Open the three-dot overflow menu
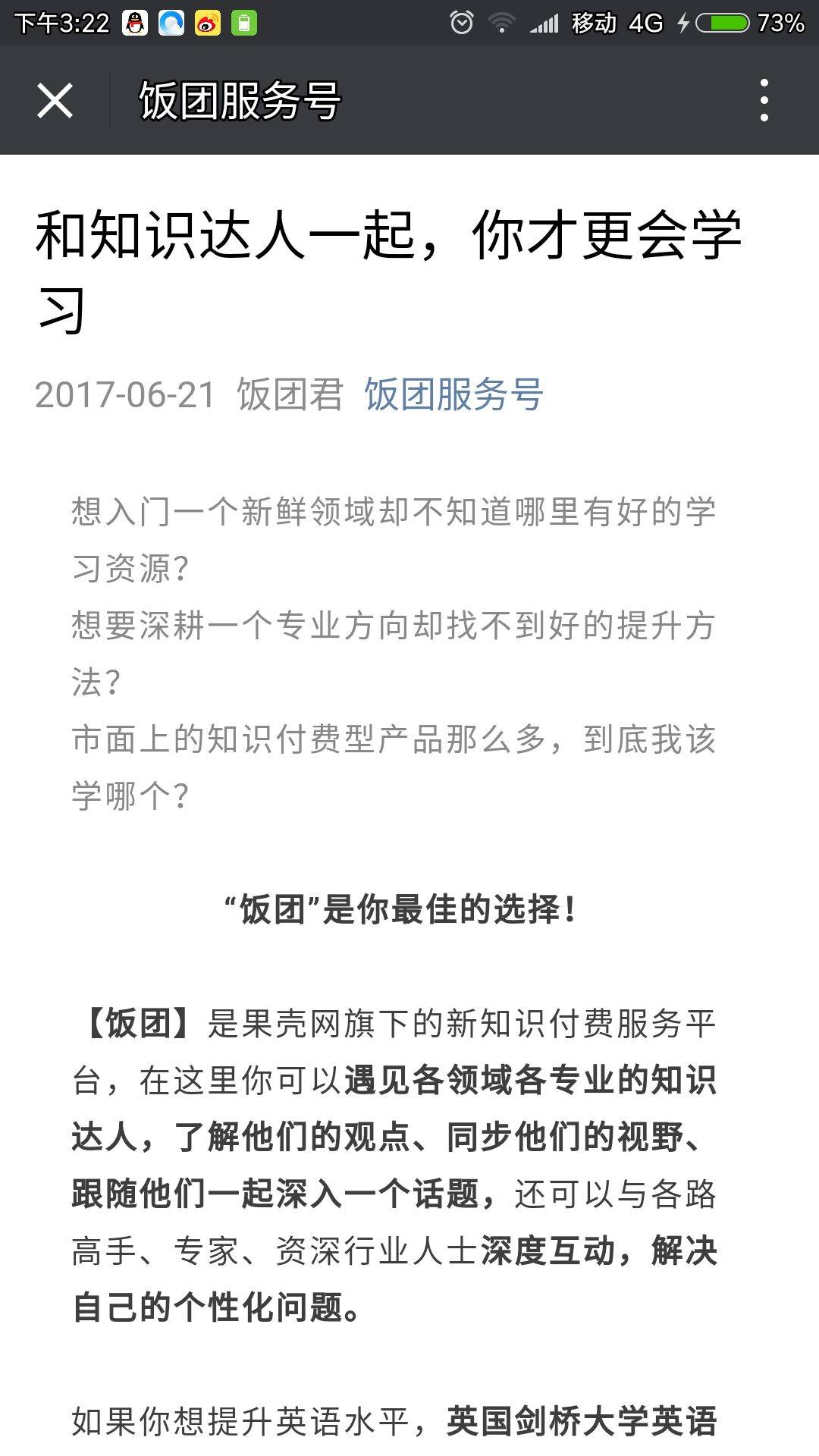The width and height of the screenshot is (819, 1456). (764, 100)
